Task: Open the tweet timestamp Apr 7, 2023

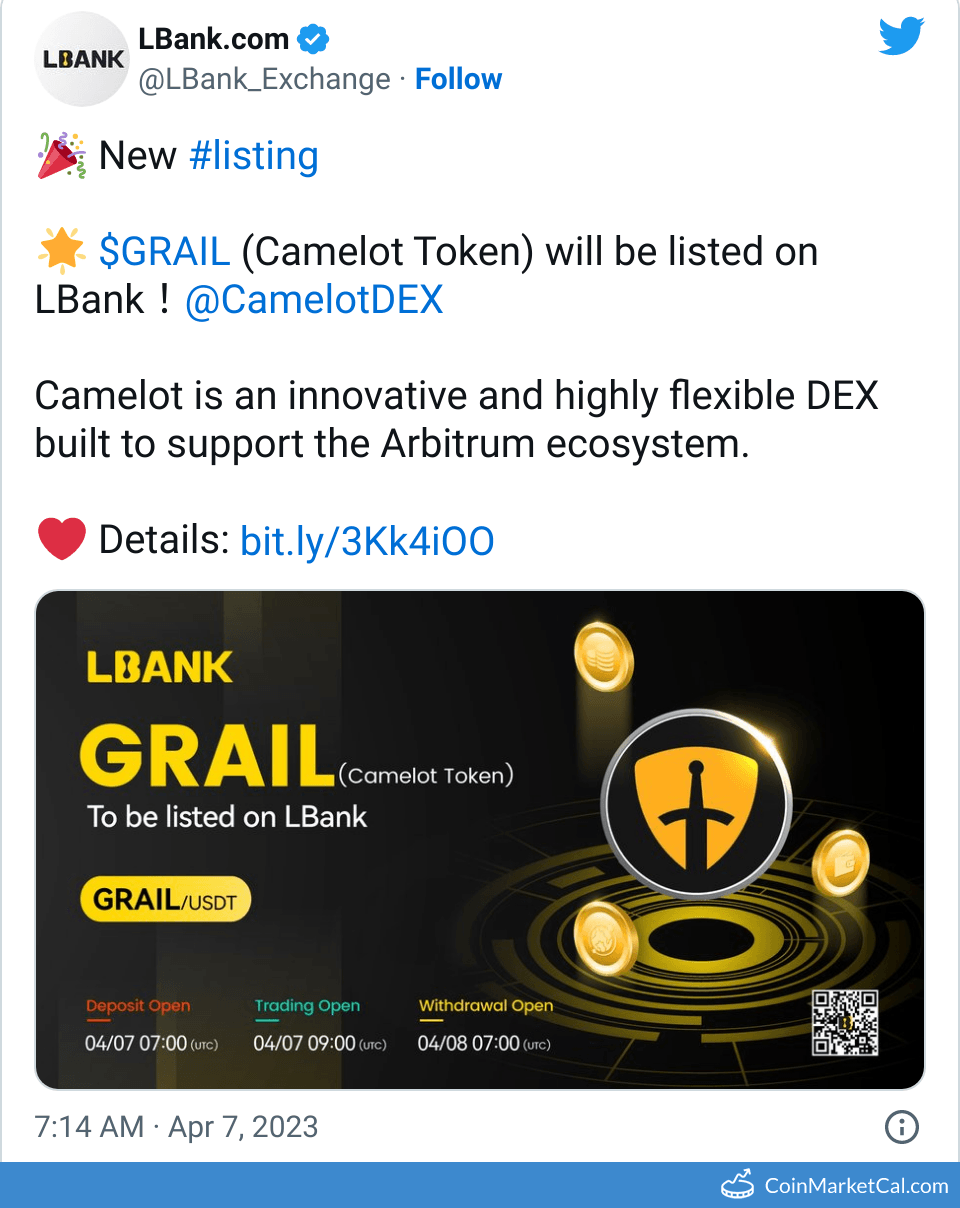Action: click(x=176, y=1127)
